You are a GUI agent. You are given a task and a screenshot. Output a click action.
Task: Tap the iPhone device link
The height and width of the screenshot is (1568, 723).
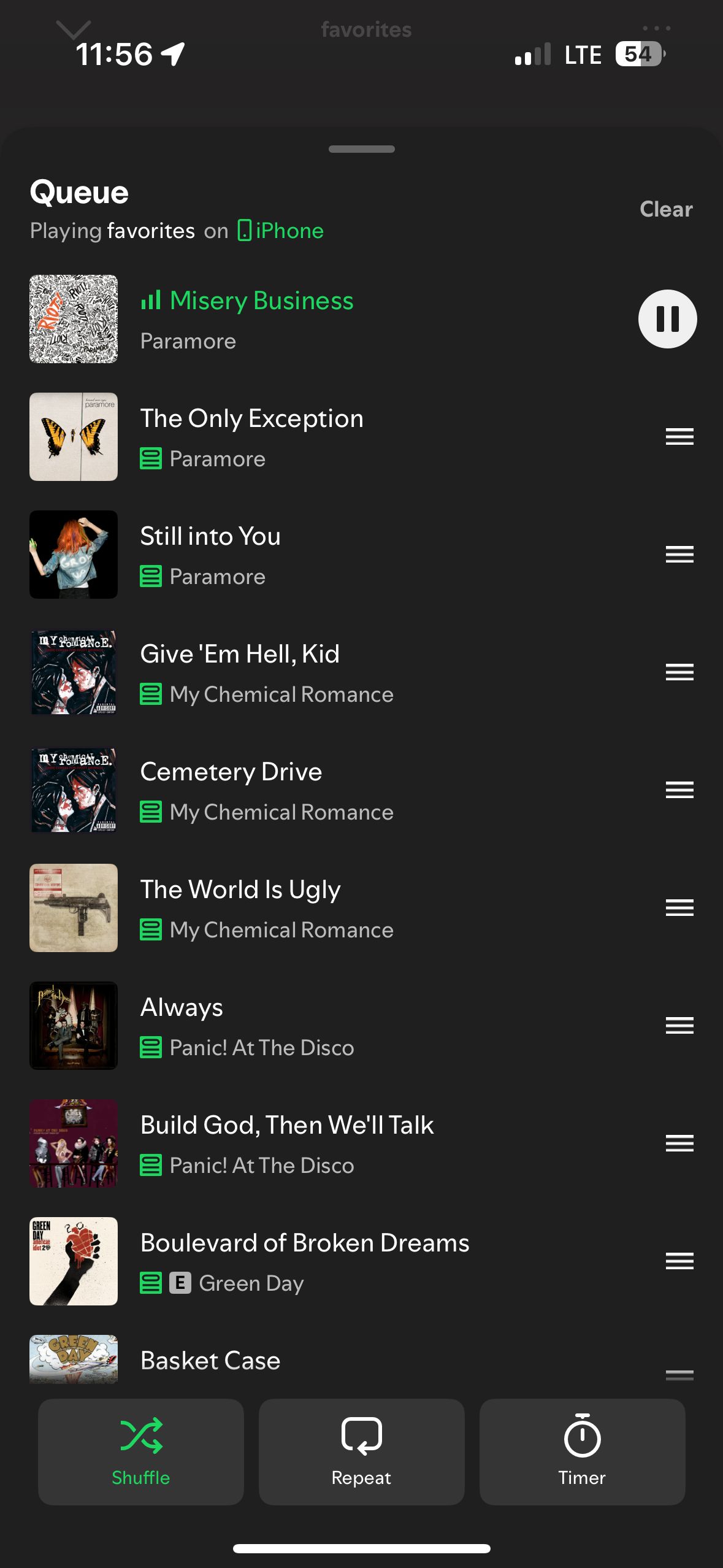(281, 231)
